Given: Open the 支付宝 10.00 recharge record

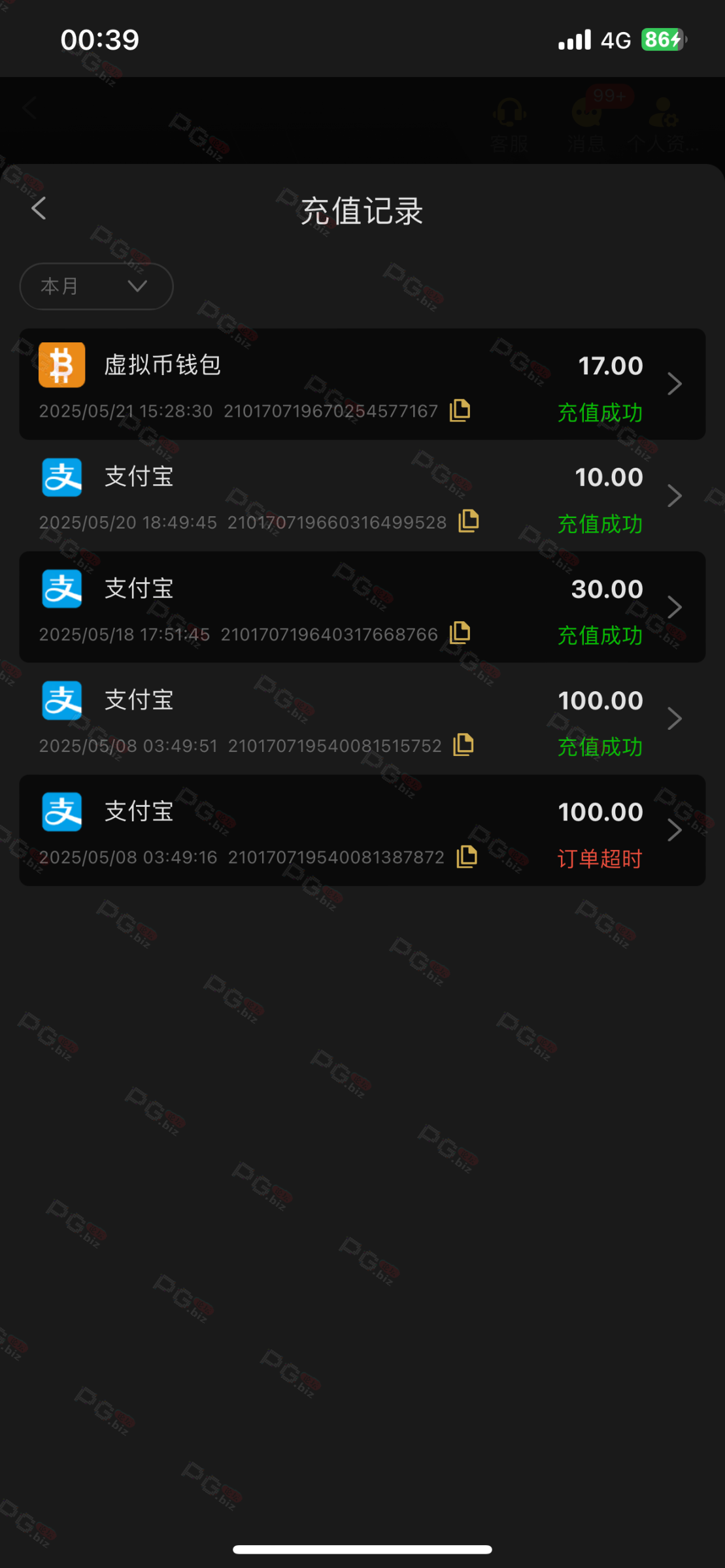Looking at the screenshot, I should tap(362, 496).
